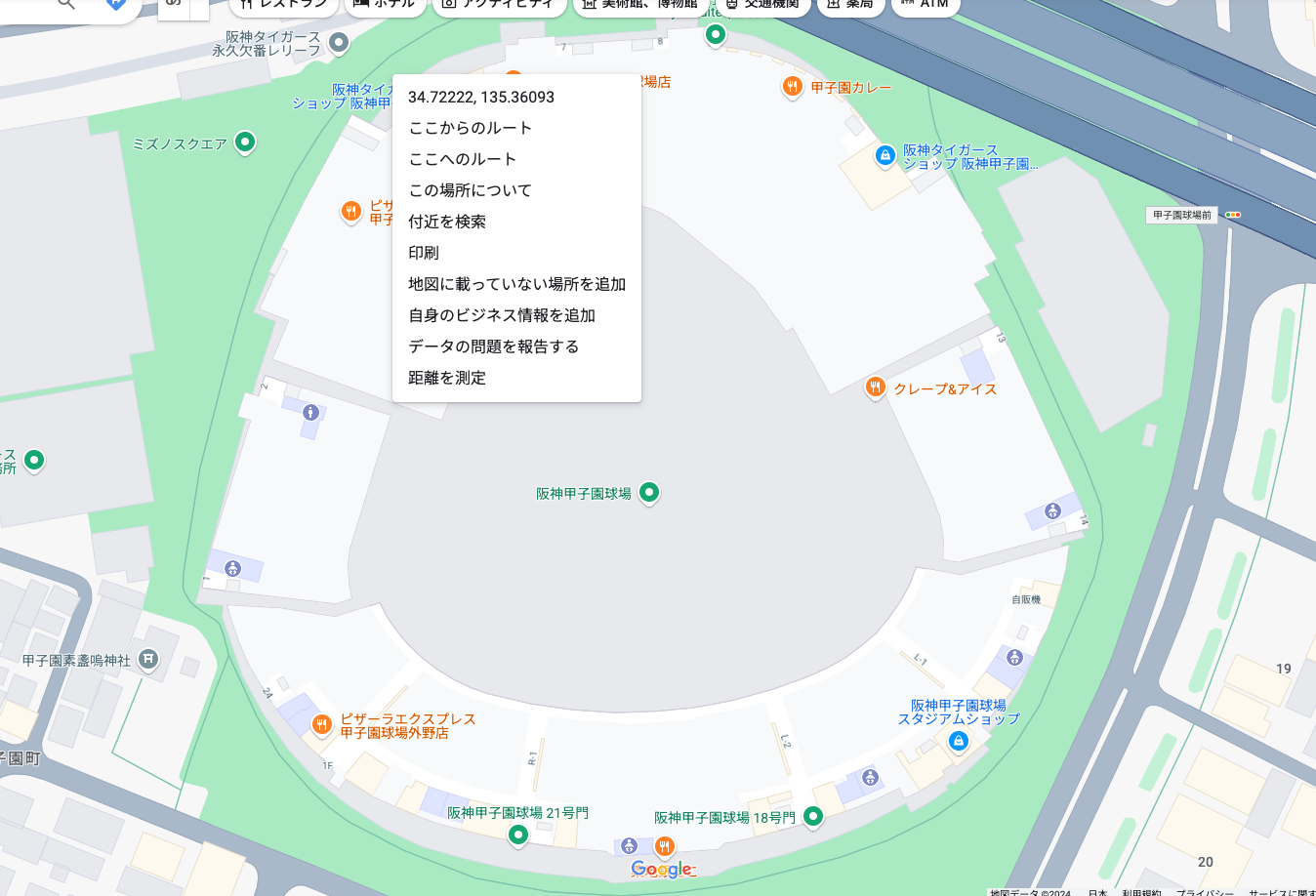Tap the 甲子園素盞嗚神社 shrine marker
The height and width of the screenshot is (896, 1316).
tap(147, 660)
